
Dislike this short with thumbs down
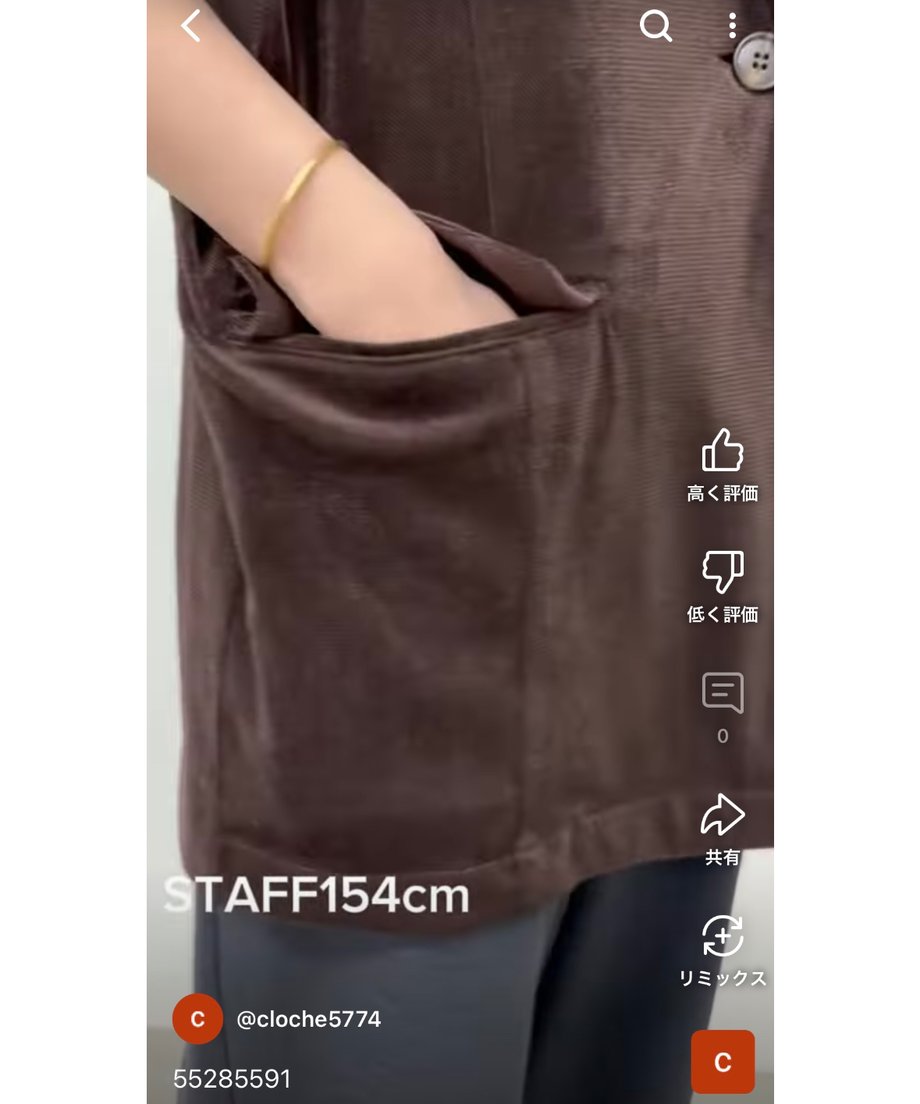722,573
